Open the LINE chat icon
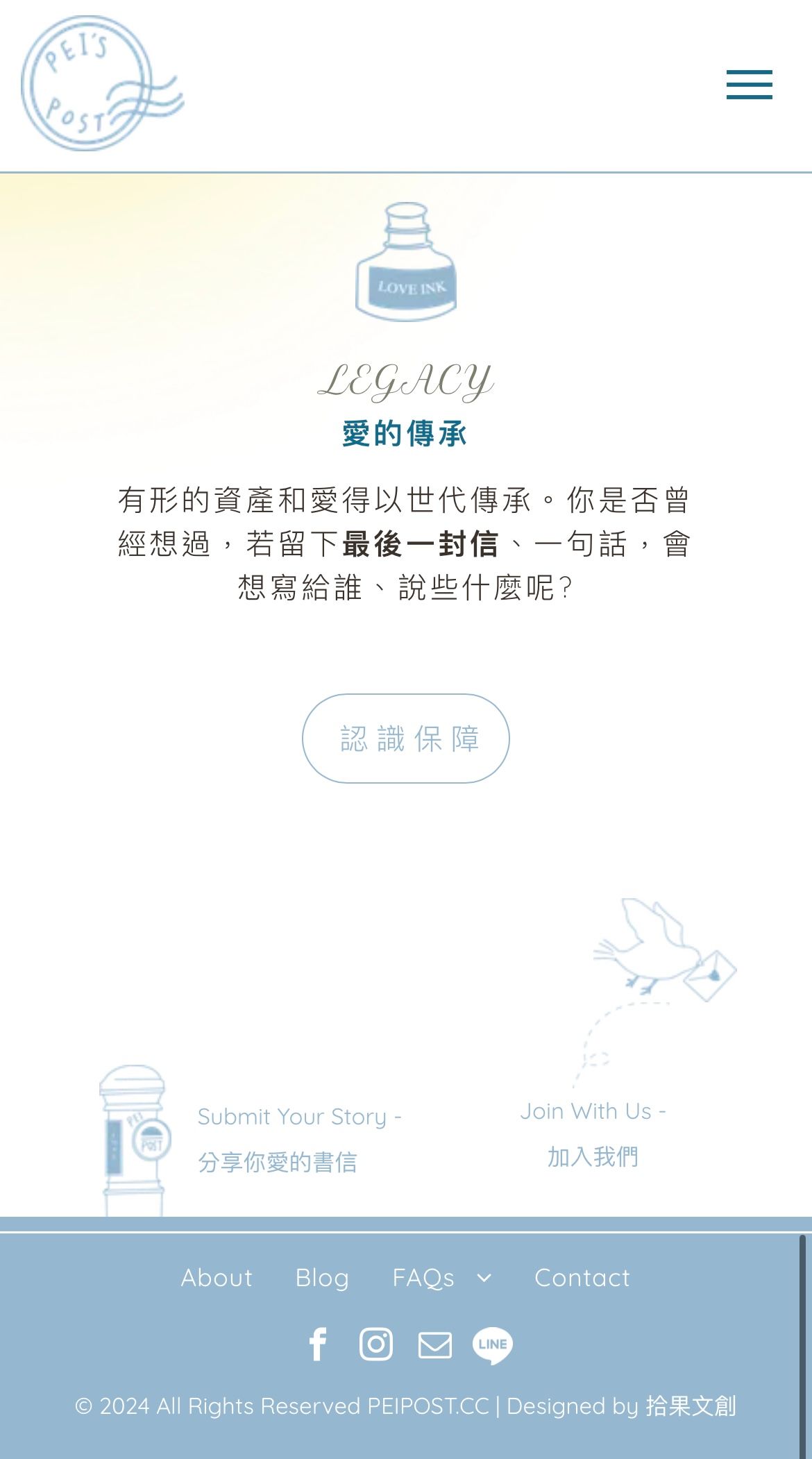Image resolution: width=812 pixels, height=1459 pixels. (x=493, y=1345)
